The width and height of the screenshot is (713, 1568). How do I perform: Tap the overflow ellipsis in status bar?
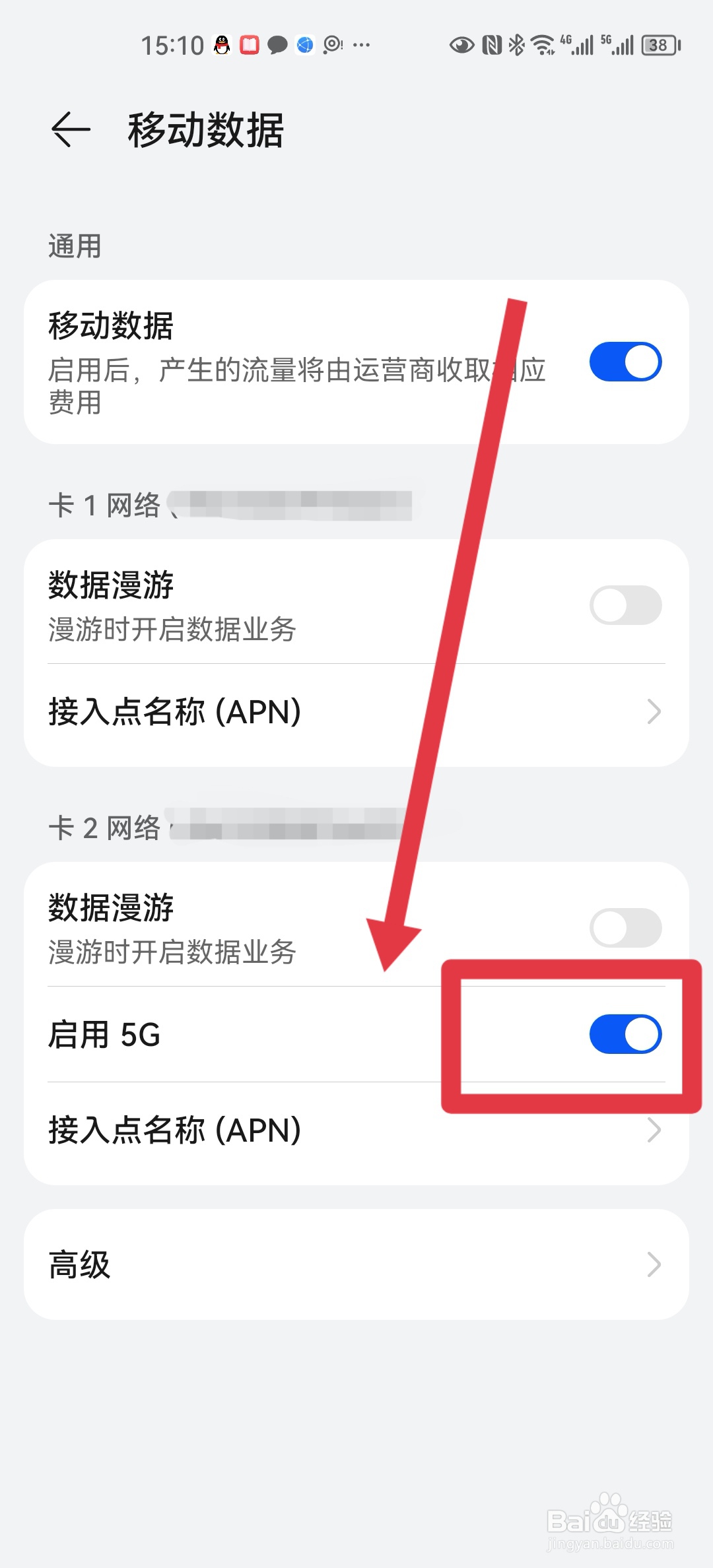click(x=362, y=45)
